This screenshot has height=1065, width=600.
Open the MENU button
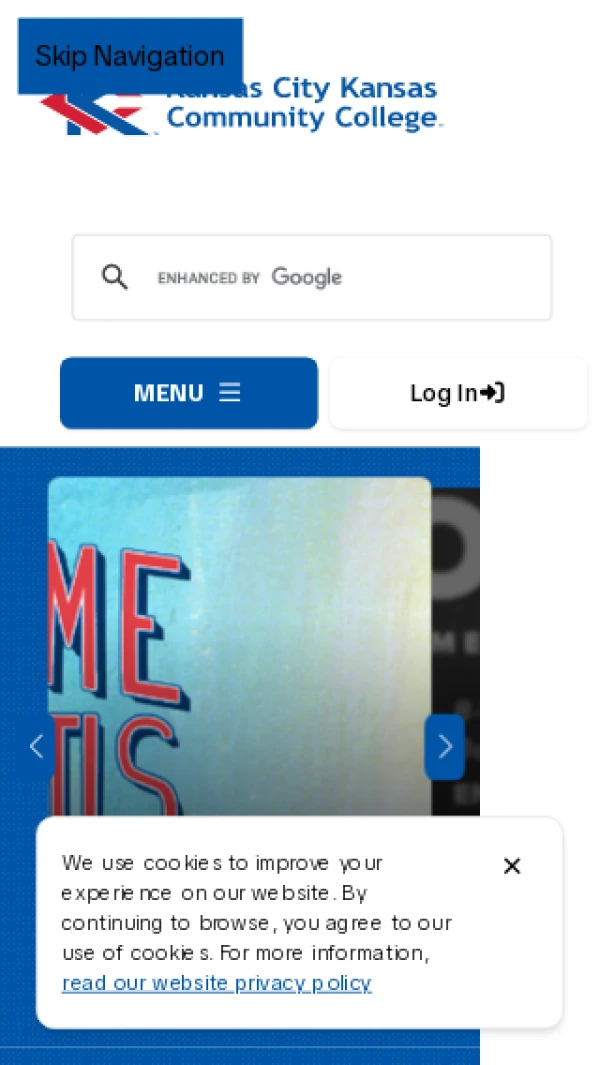tap(188, 393)
